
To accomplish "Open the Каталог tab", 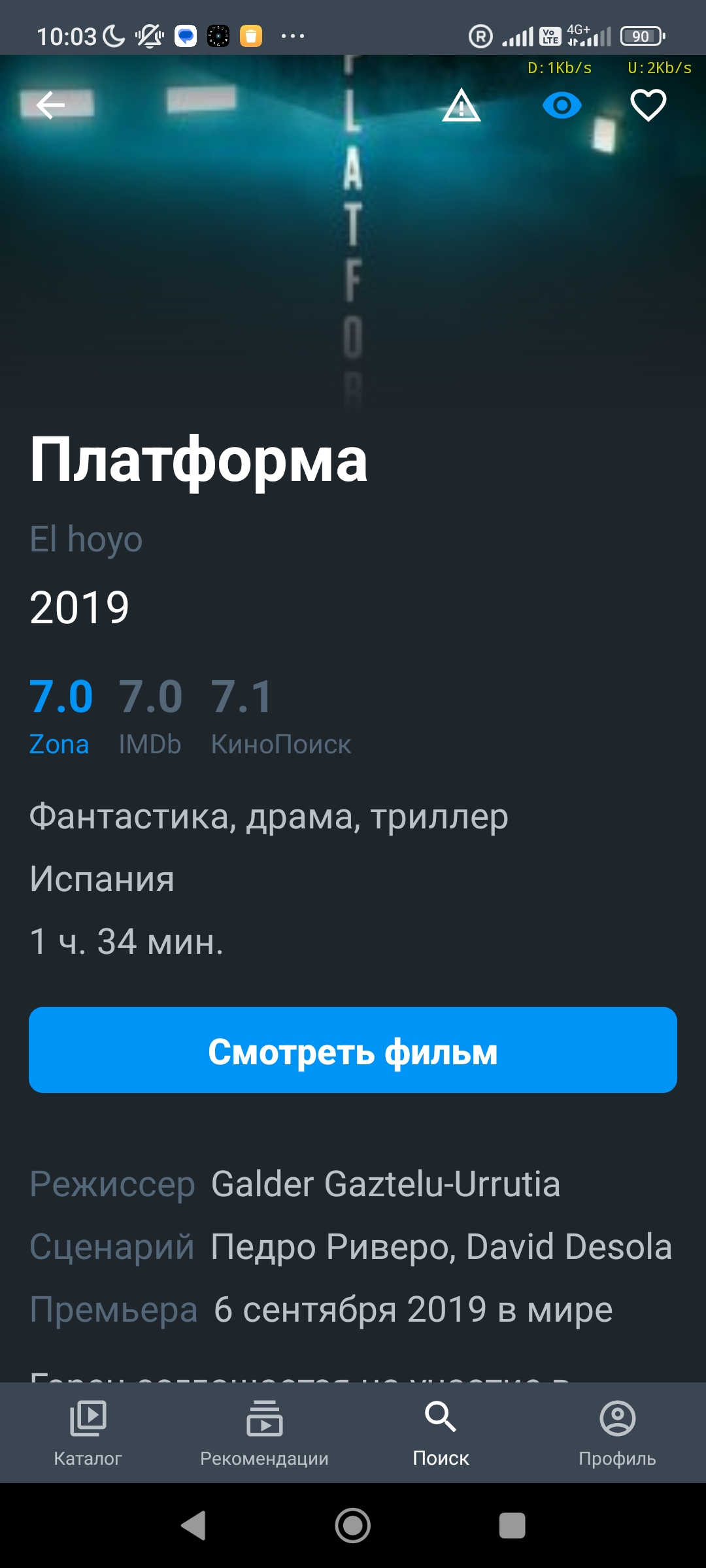I will (x=88, y=1432).
